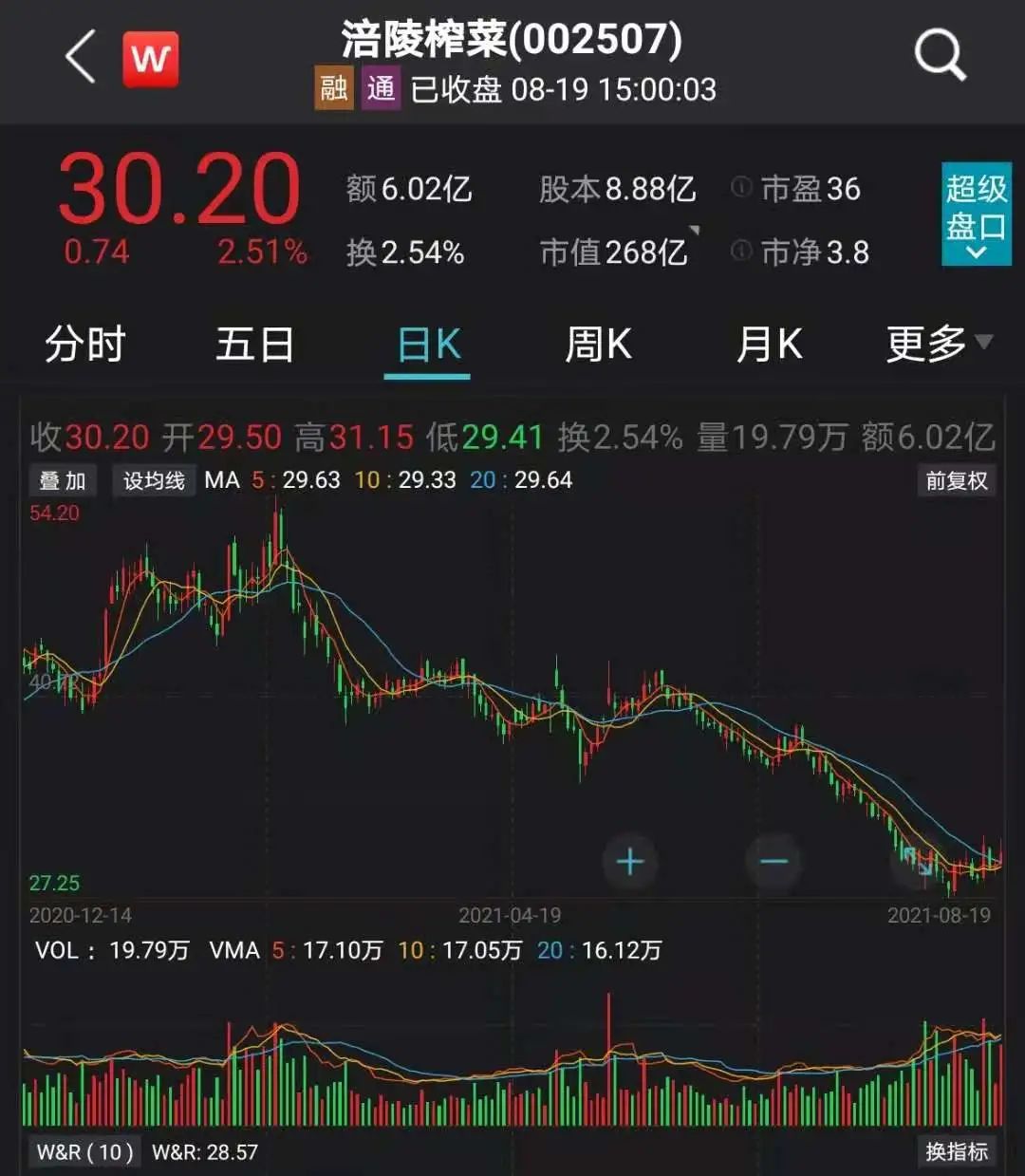Expand chart to full screen
The image size is (1025, 1176).
pos(917,862)
